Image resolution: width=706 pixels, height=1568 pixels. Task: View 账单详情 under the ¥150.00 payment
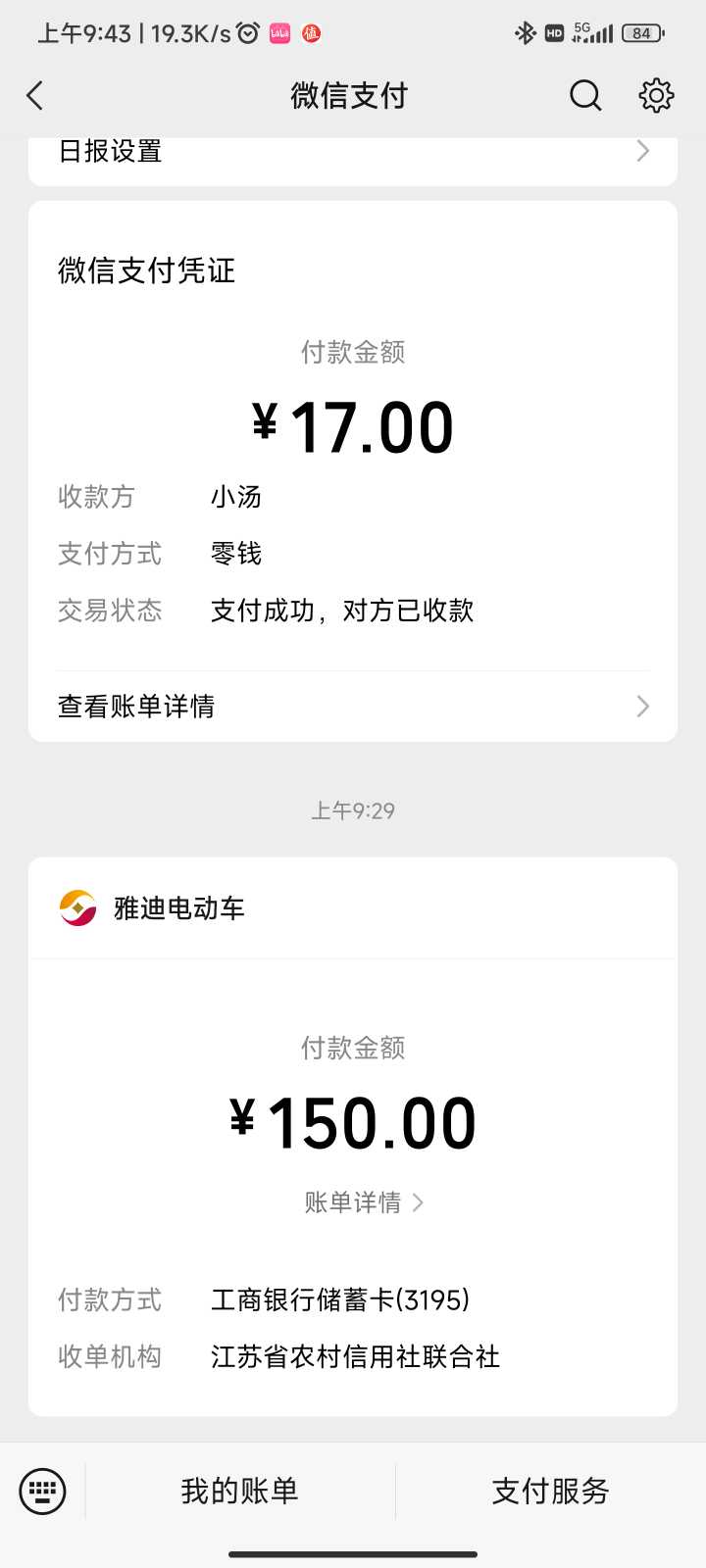364,1202
